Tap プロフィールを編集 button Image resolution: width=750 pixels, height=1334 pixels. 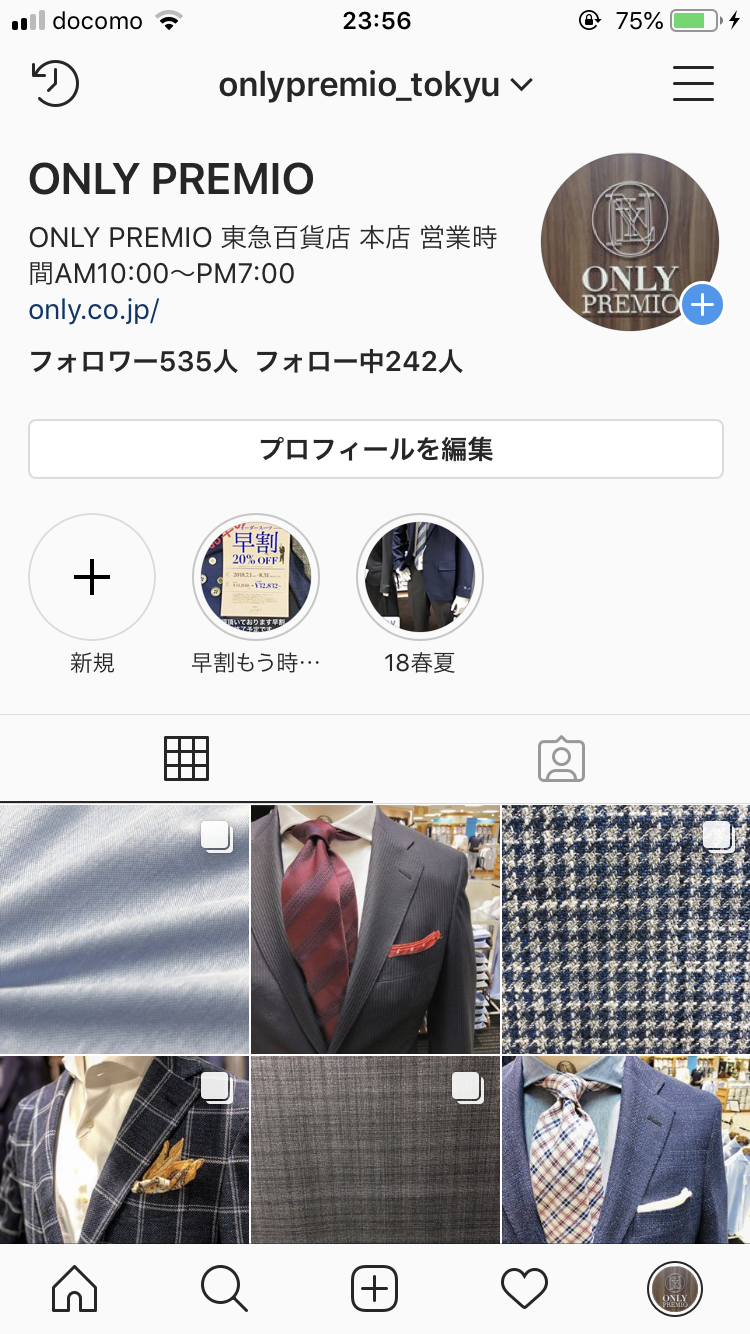point(375,449)
